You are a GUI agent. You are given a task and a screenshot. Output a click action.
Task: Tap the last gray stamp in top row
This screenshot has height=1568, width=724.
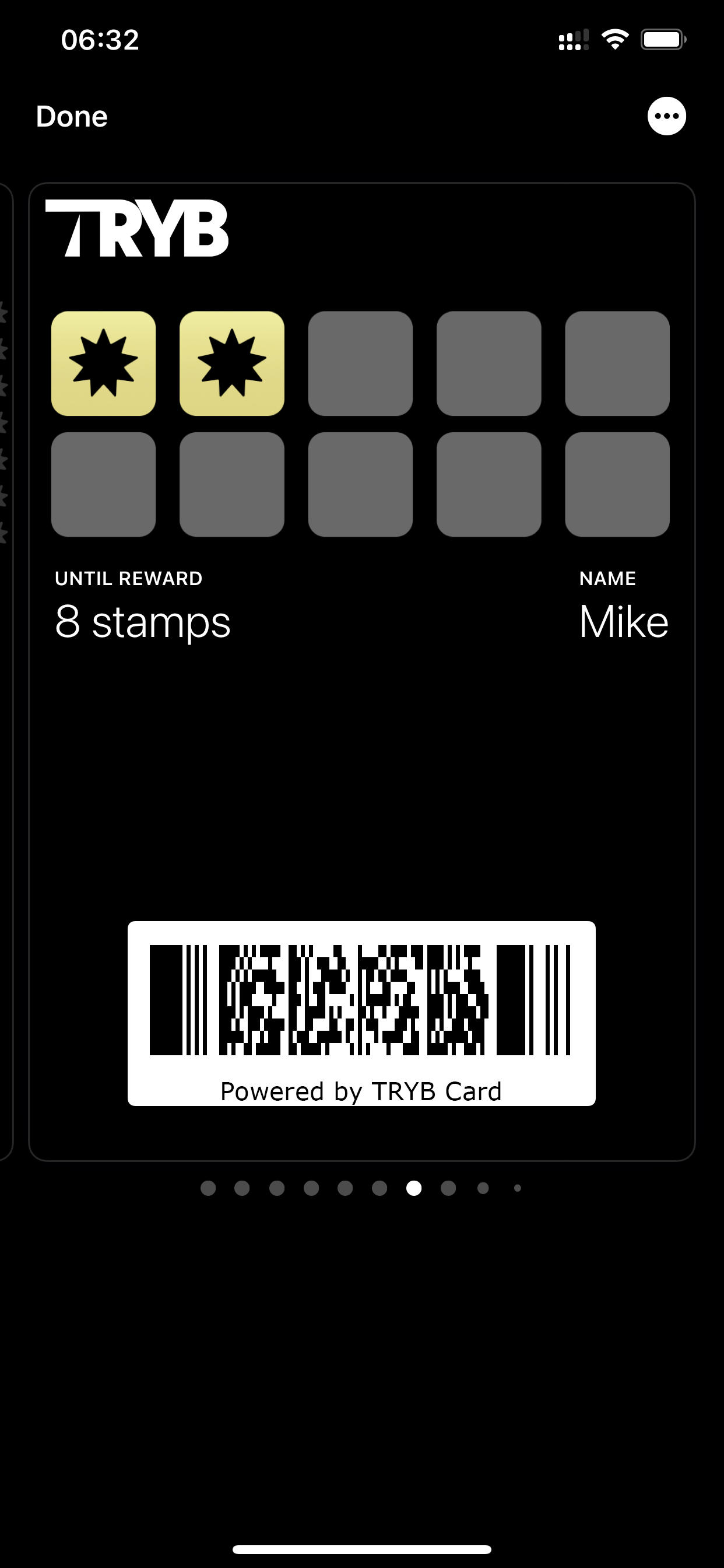click(618, 363)
